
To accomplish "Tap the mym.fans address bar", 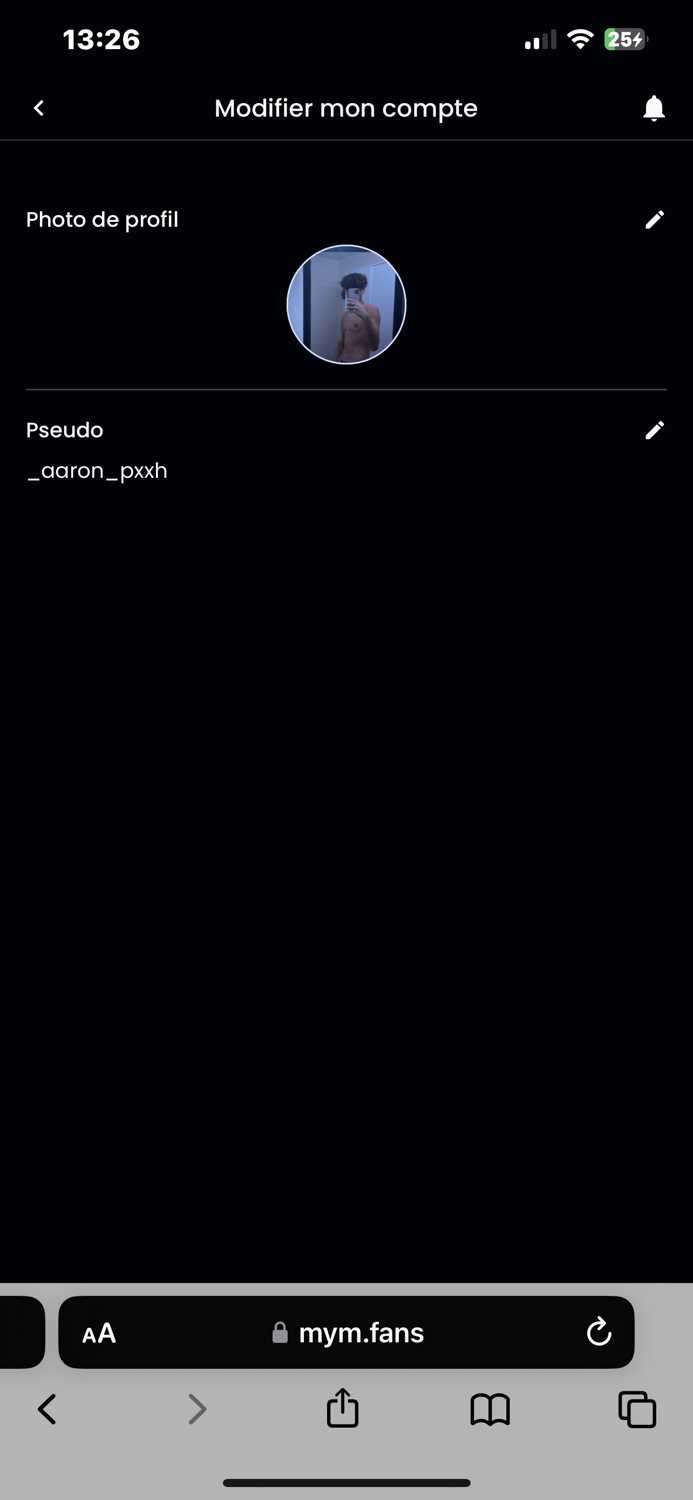I will pos(348,1332).
